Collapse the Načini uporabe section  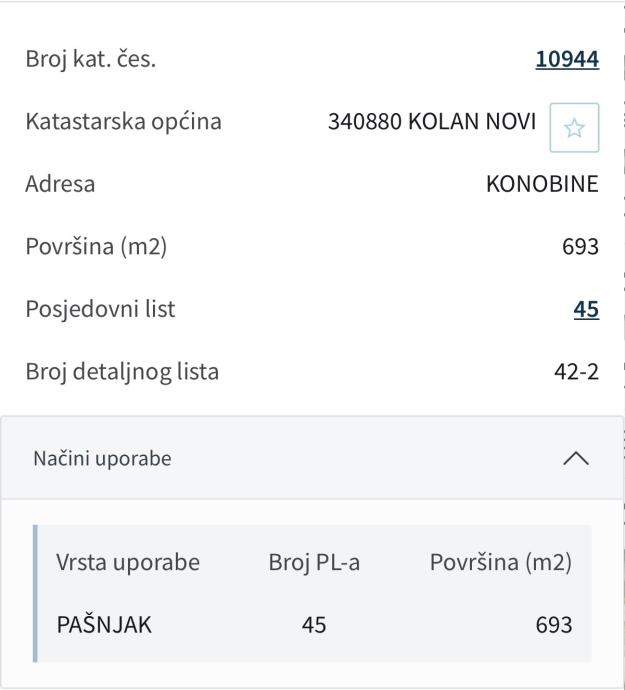[x=576, y=459]
